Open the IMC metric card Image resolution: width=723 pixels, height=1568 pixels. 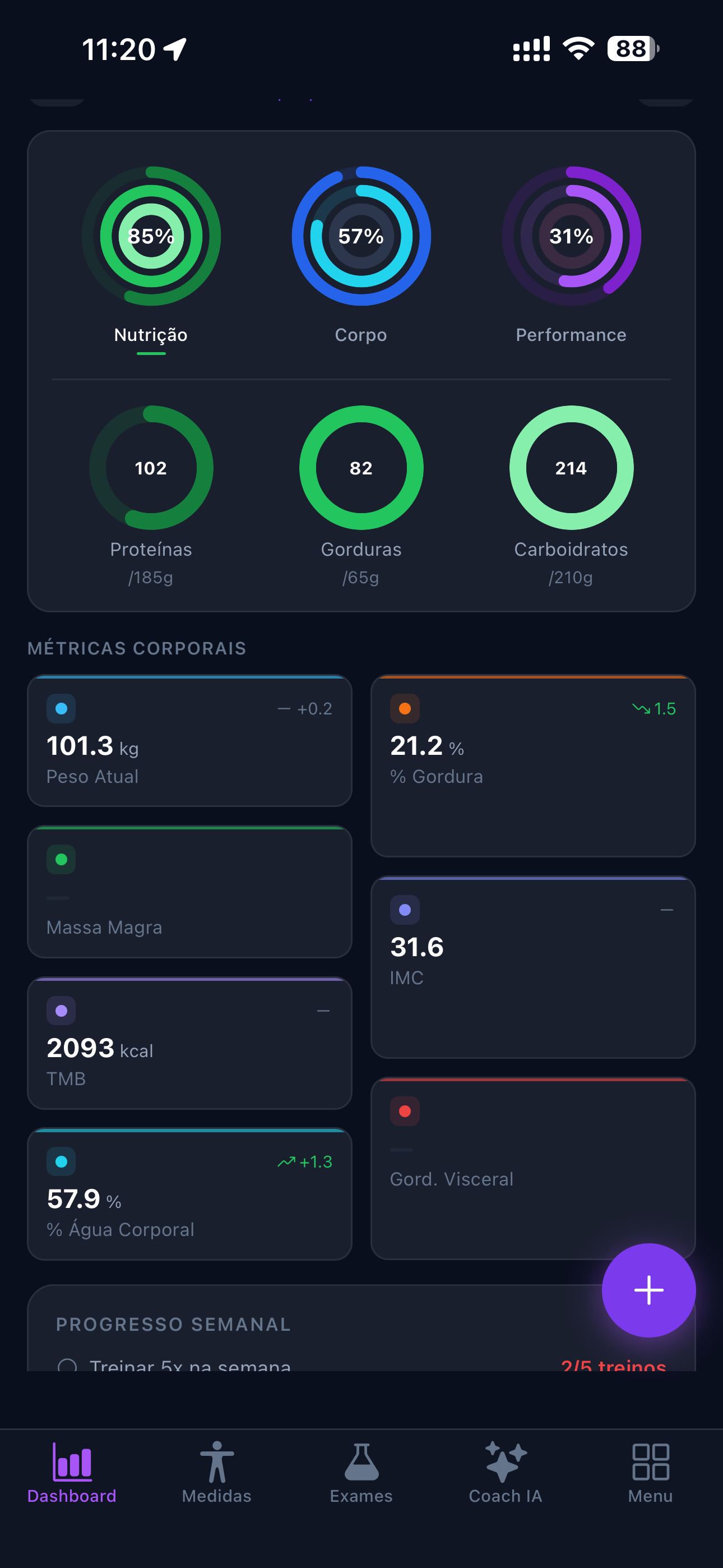click(x=533, y=967)
